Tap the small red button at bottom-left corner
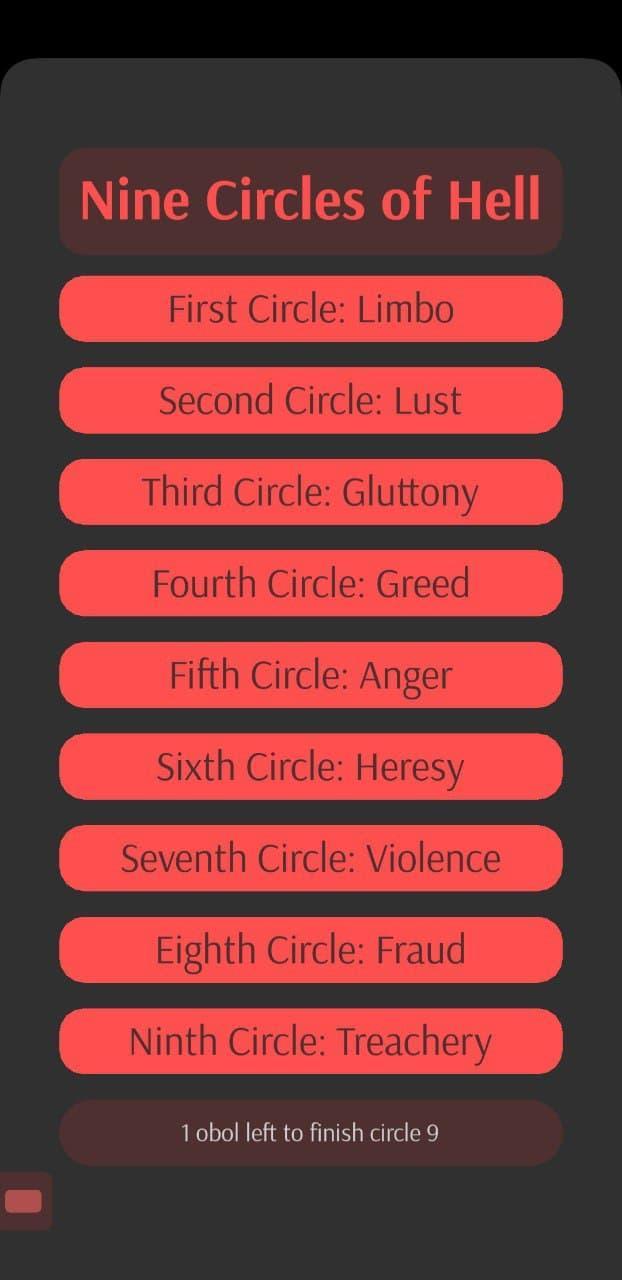 pos(24,1201)
